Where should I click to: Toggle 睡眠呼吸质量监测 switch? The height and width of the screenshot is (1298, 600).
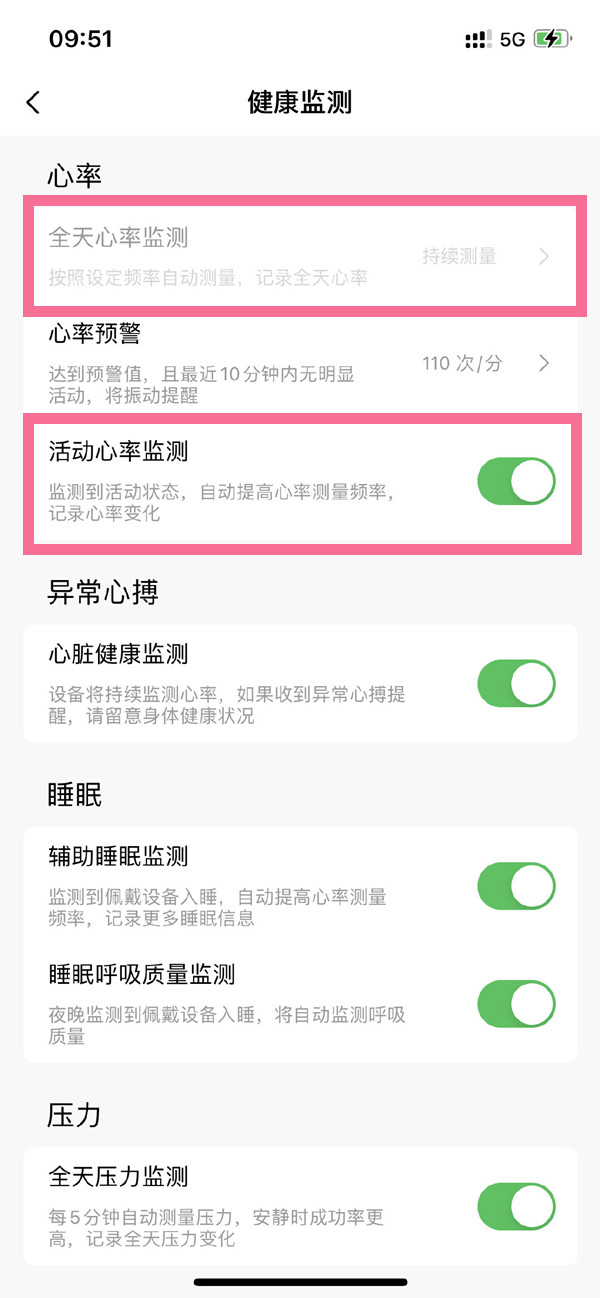point(516,1003)
